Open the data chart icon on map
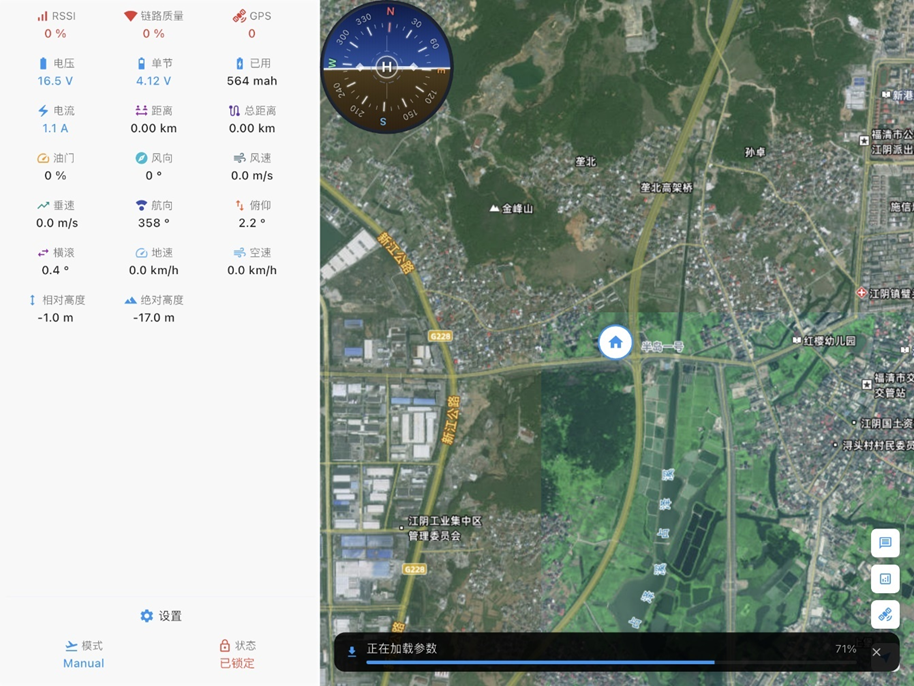The width and height of the screenshot is (914, 686). pos(885,579)
